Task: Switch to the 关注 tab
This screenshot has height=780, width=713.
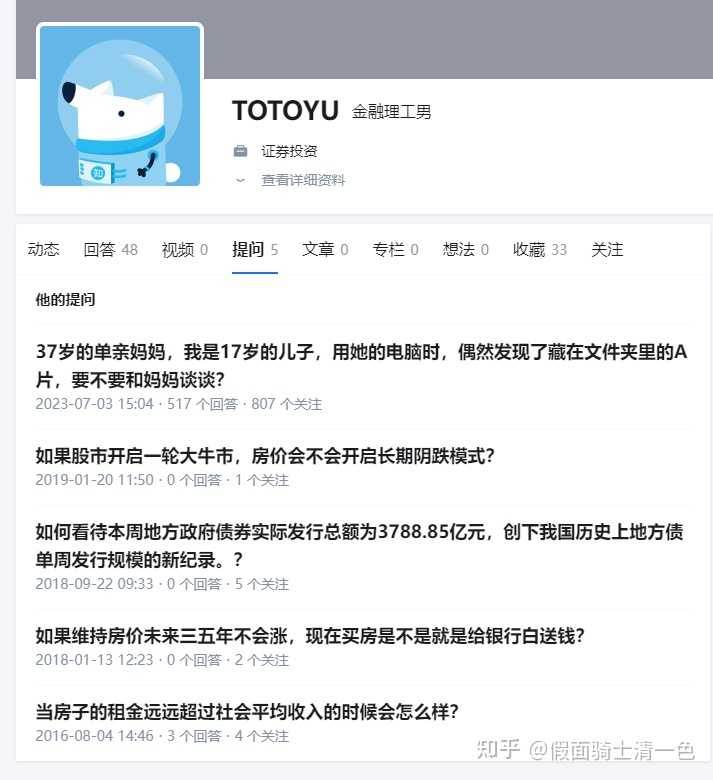Action: pyautogui.click(x=607, y=250)
